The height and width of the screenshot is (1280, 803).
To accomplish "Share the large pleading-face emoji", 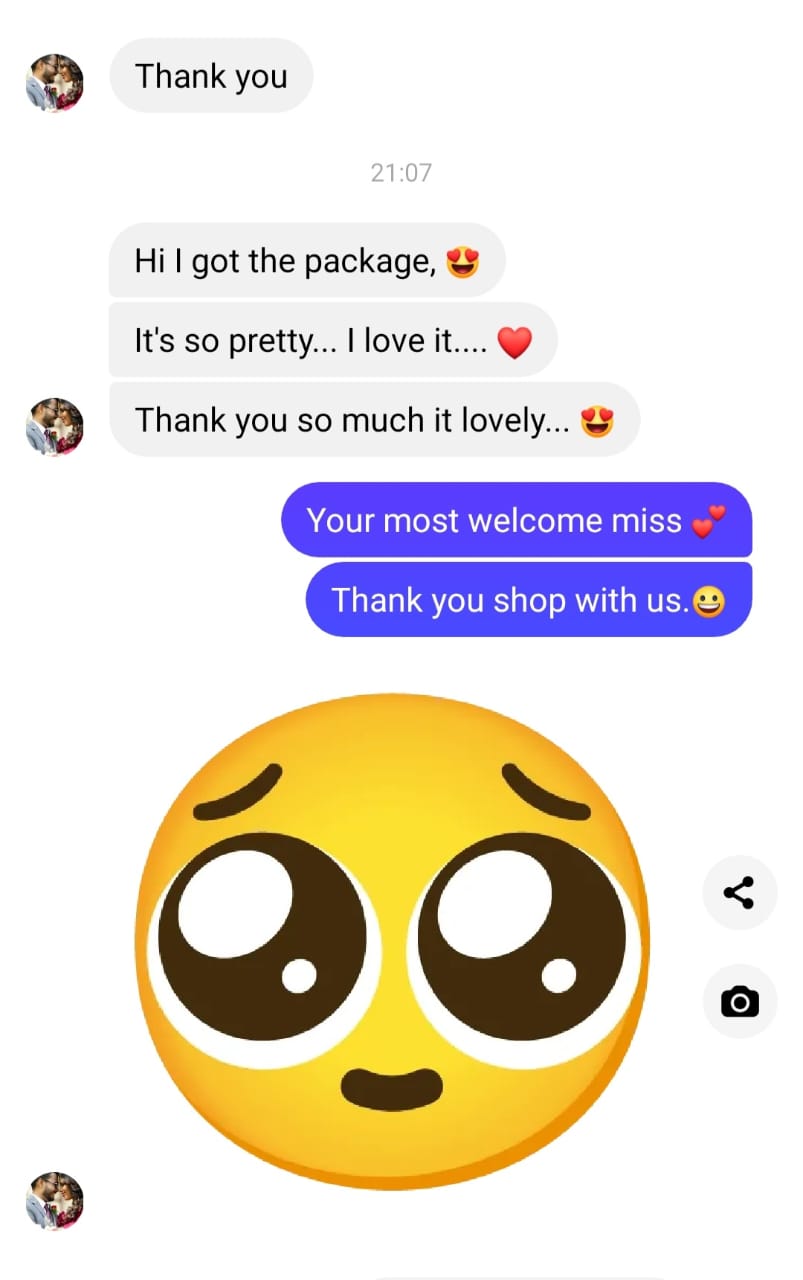I will point(739,892).
